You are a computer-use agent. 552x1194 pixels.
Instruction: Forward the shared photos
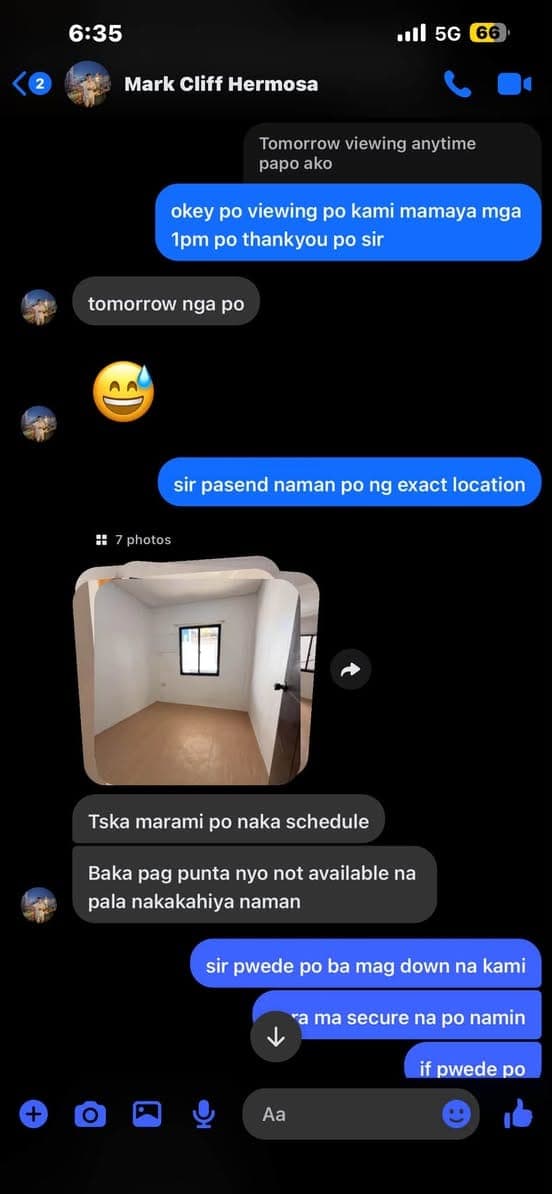coord(350,670)
